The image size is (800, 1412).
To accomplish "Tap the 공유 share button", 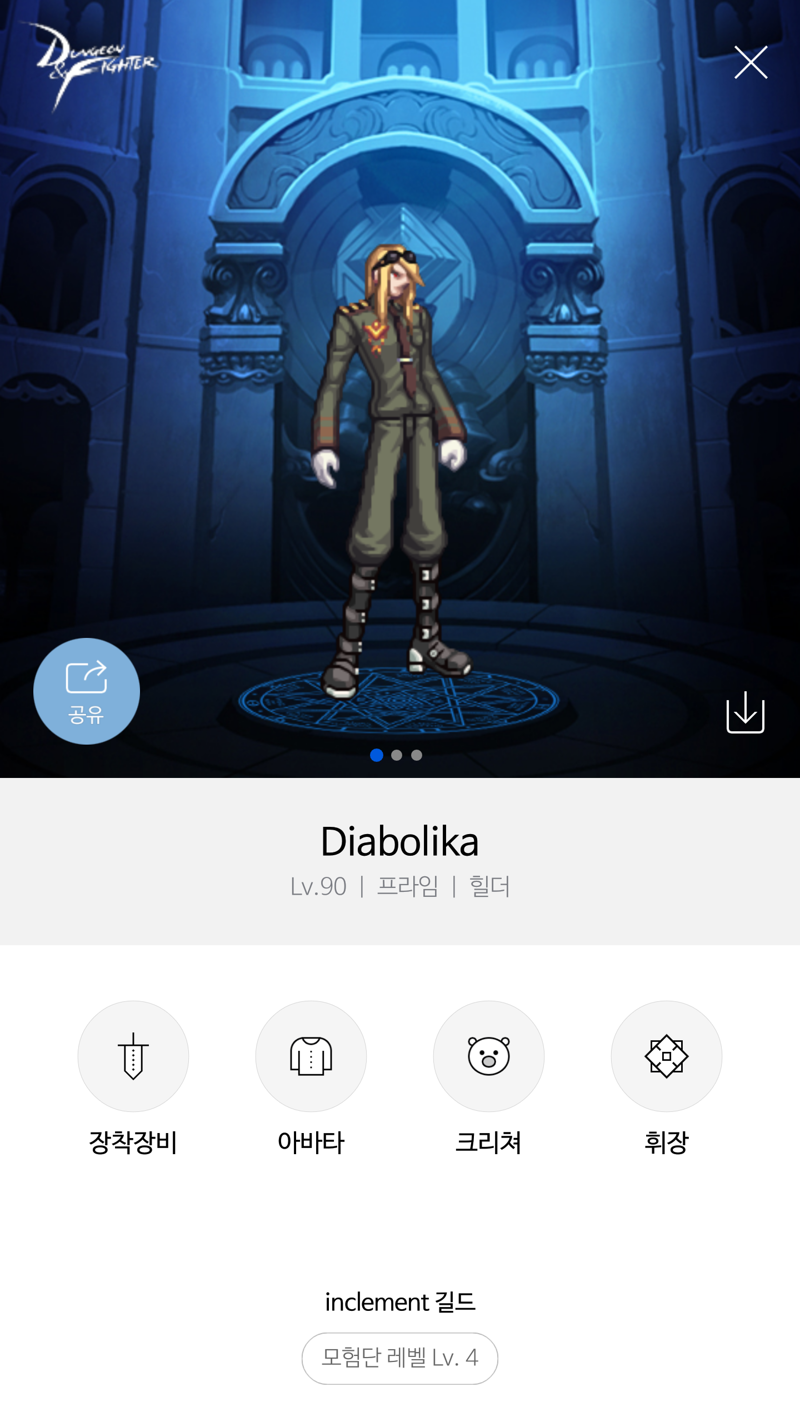I will click(x=86, y=691).
